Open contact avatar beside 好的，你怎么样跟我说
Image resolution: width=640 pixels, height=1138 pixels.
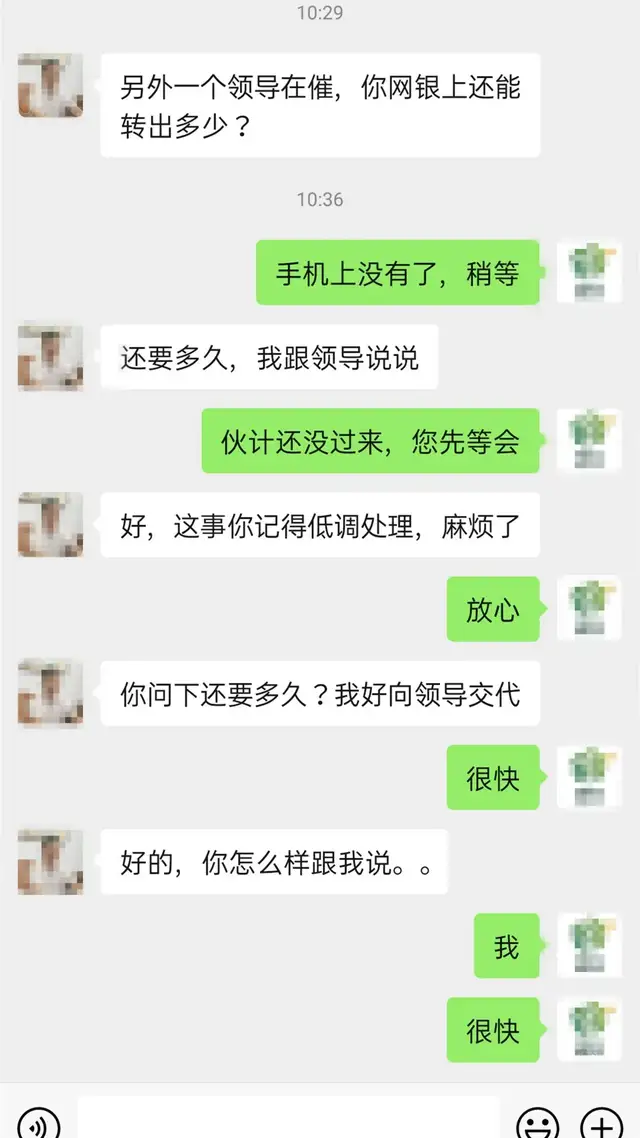(x=50, y=862)
